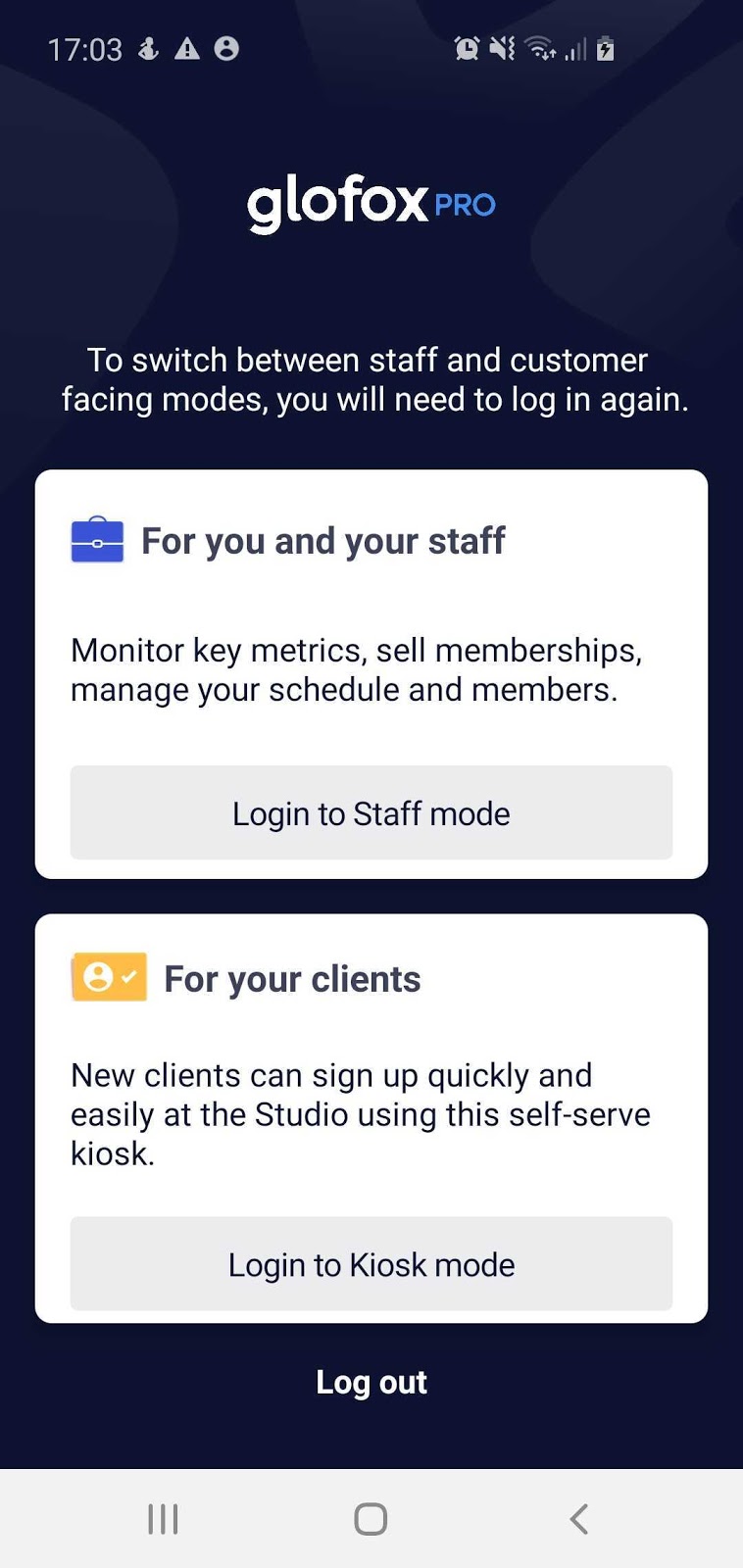
Task: Click the blue briefcase staff mode icon
Action: 96,540
